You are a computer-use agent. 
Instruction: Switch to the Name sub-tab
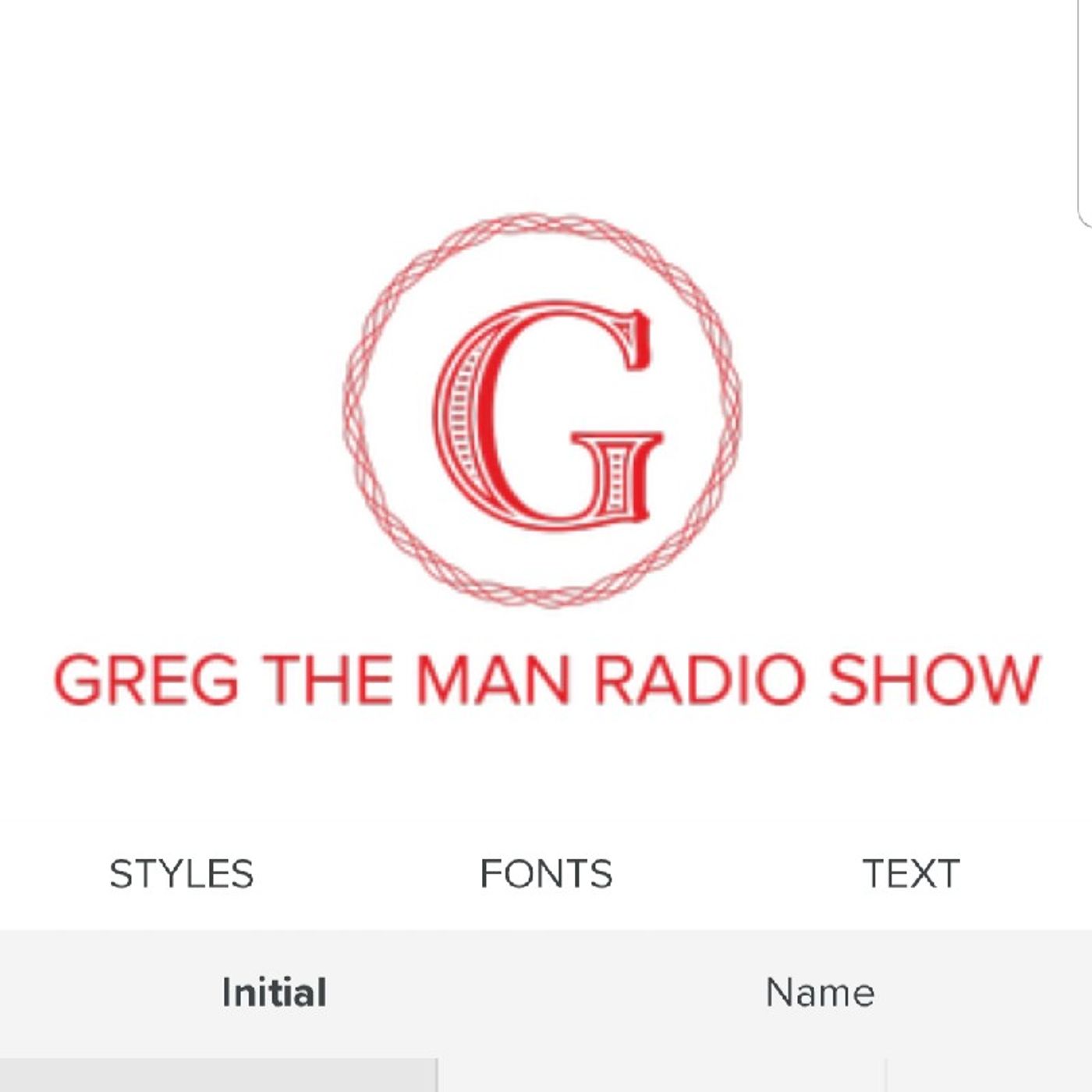820,993
